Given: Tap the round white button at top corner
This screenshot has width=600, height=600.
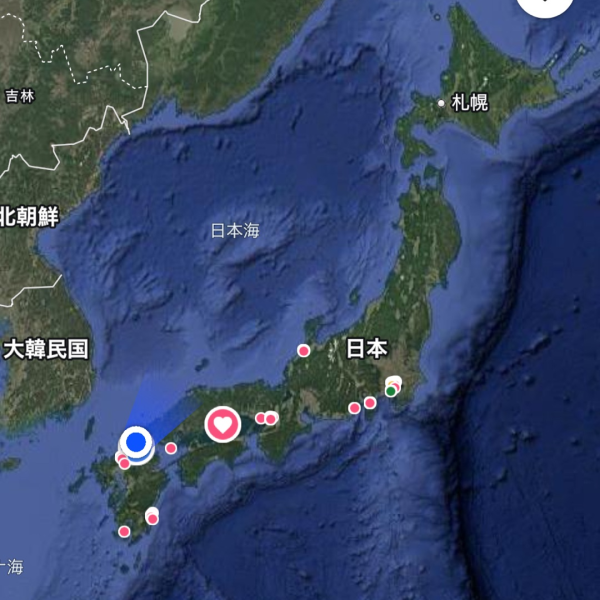Looking at the screenshot, I should (546, 8).
